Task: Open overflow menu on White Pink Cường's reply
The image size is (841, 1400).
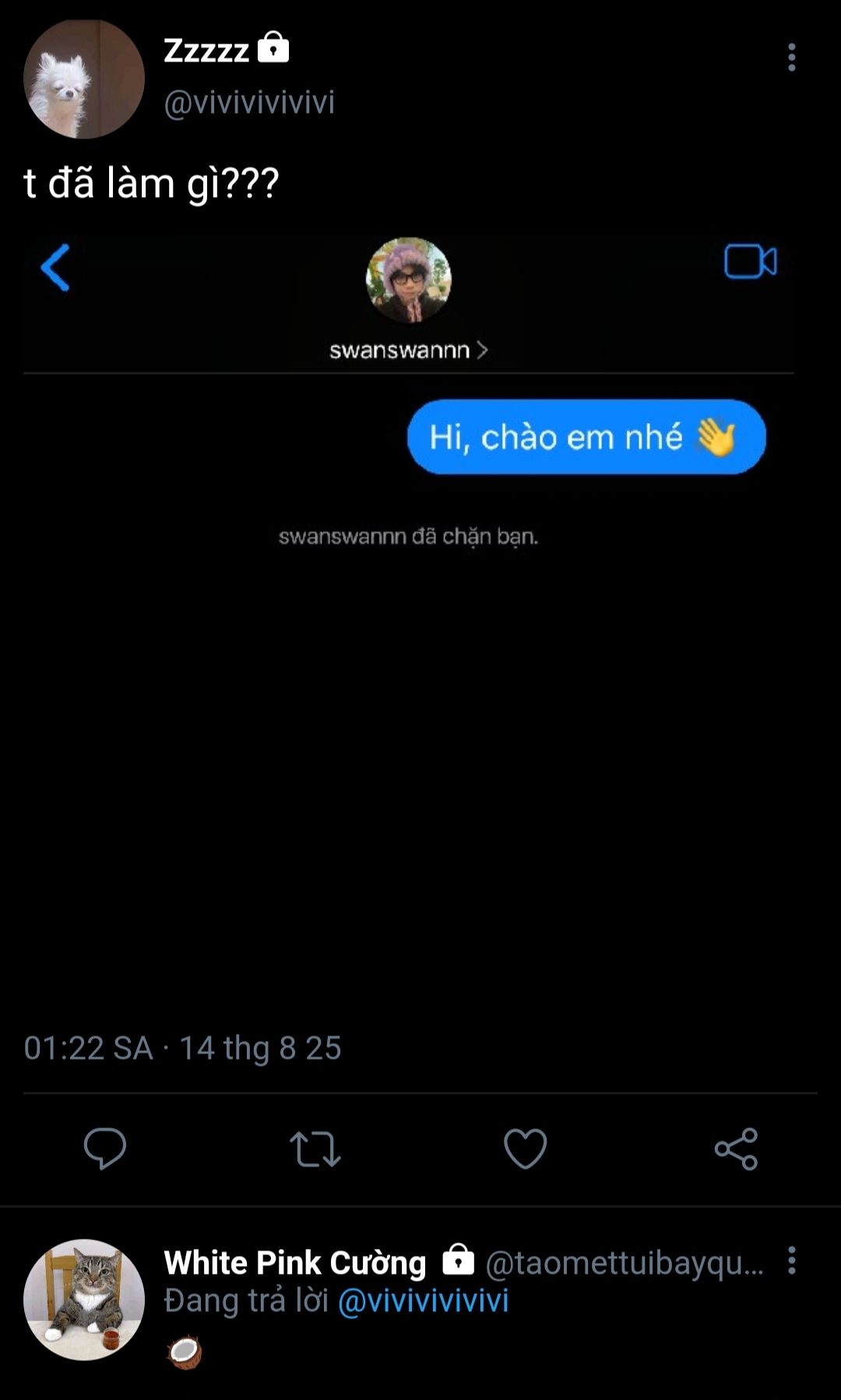Action: (x=791, y=1261)
